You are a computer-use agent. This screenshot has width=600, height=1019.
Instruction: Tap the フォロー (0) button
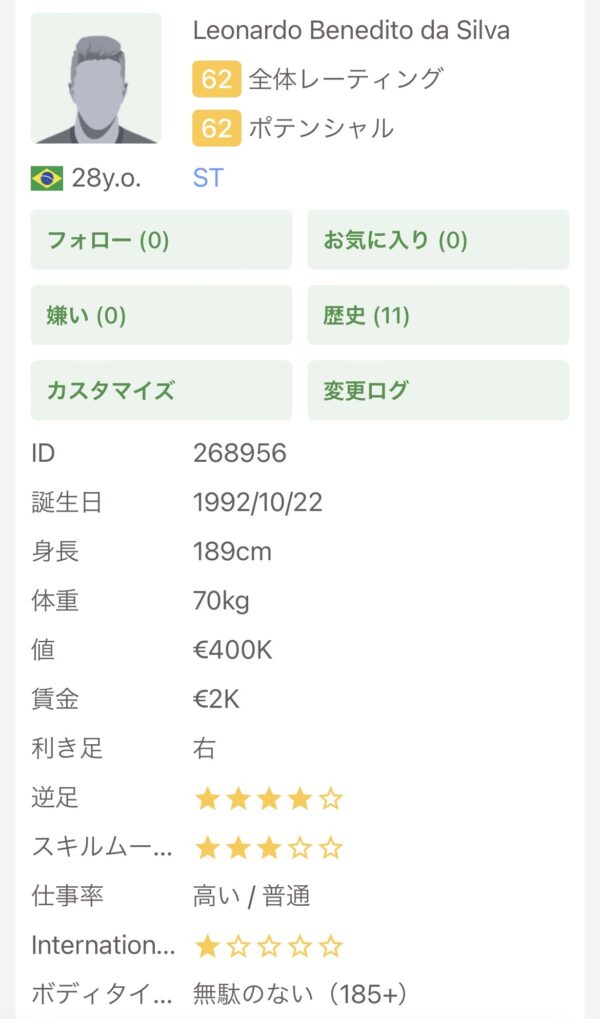[161, 240]
